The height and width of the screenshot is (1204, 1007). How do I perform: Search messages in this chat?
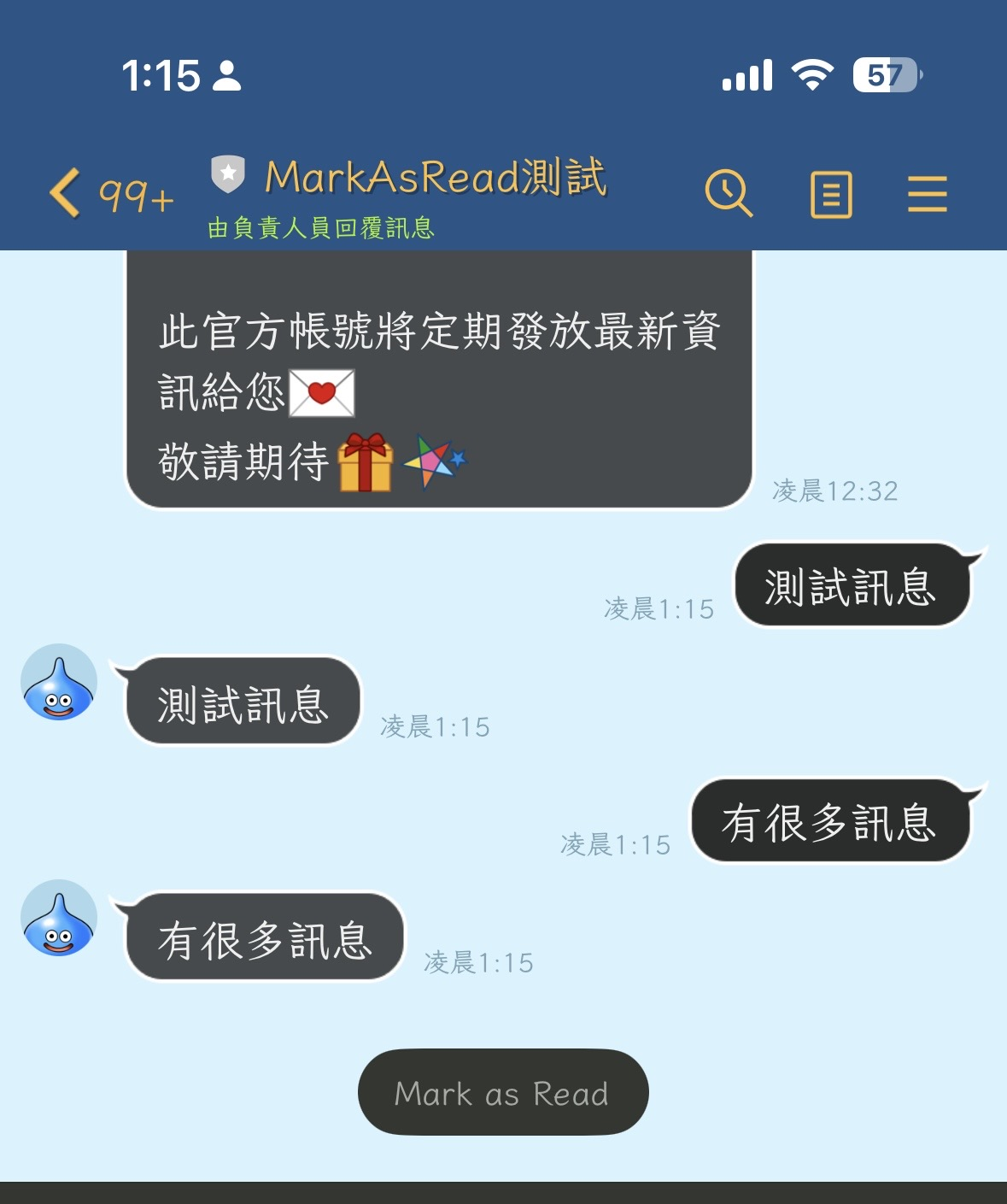tap(729, 193)
